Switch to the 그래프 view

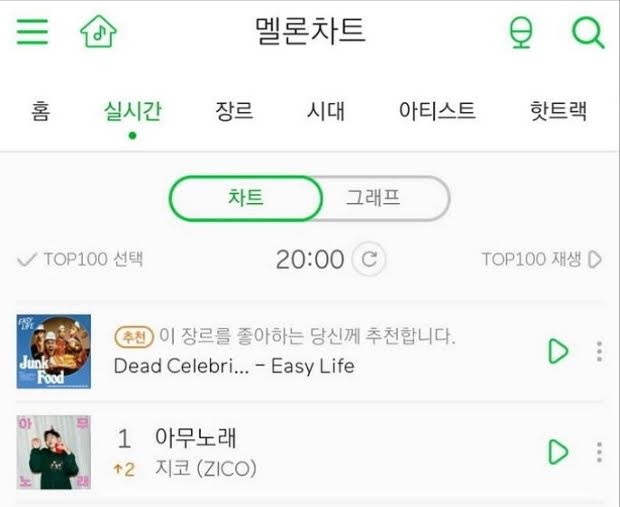tap(373, 198)
